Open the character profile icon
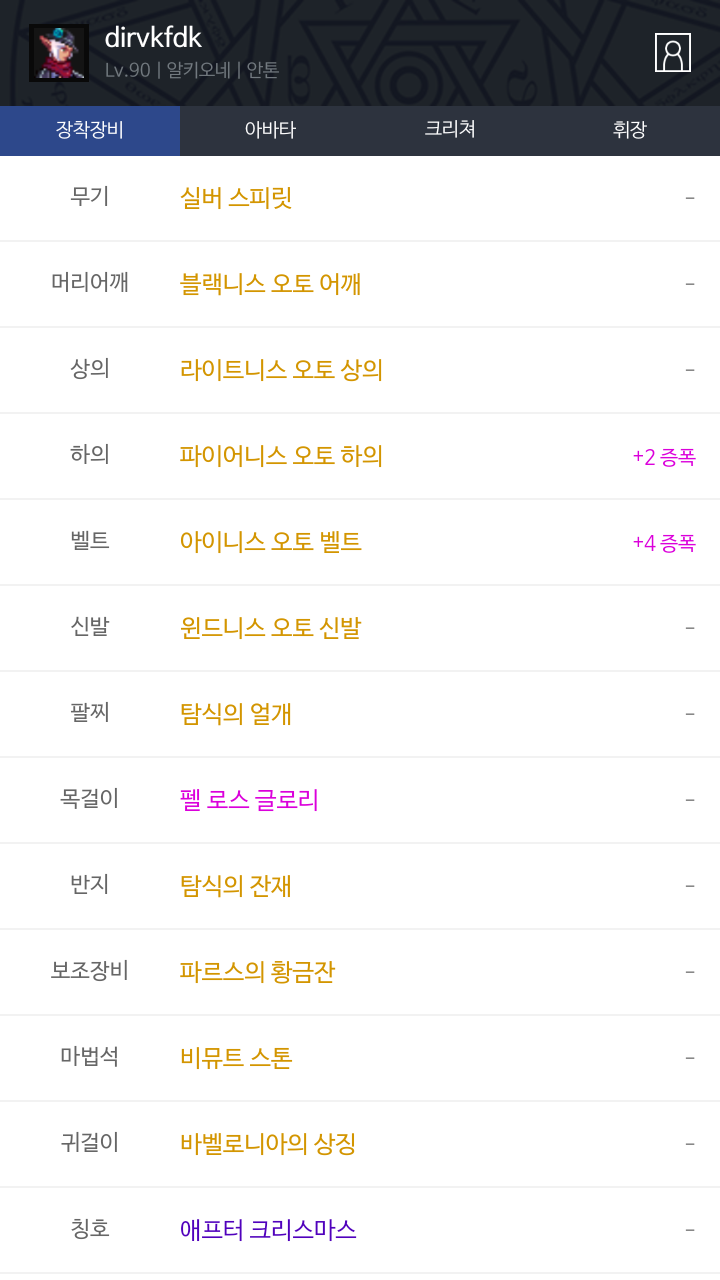 coord(673,53)
